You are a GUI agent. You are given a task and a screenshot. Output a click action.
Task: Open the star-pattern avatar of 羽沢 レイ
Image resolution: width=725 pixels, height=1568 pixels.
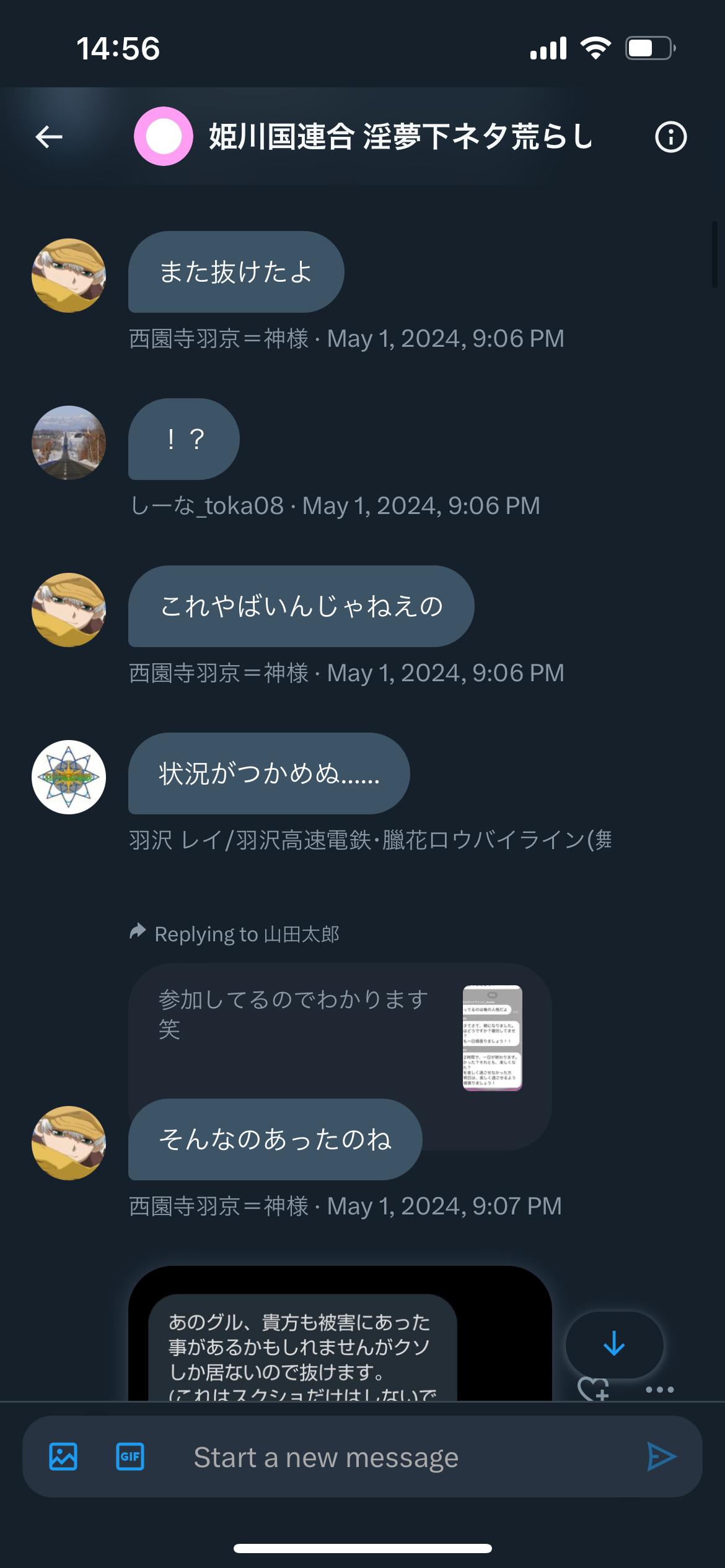tap(69, 777)
